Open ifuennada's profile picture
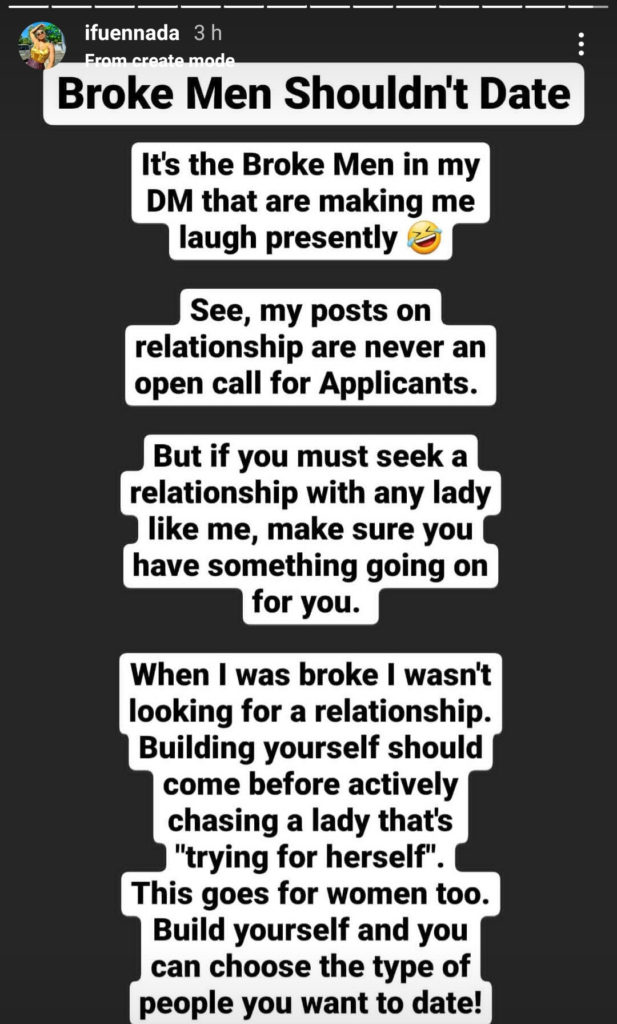The height and width of the screenshot is (1024, 617). (42, 45)
